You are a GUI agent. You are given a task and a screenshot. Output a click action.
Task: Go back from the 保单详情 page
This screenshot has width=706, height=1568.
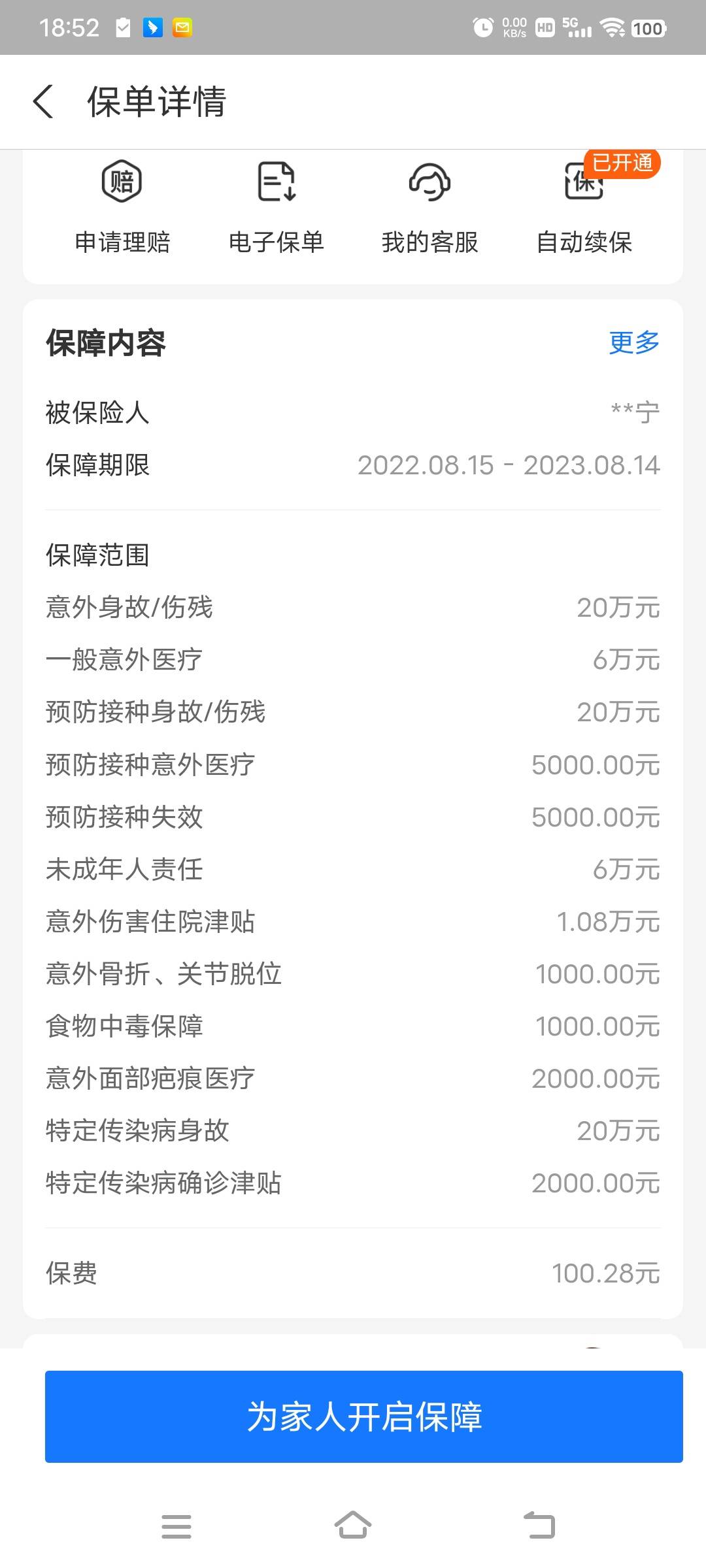tap(43, 102)
